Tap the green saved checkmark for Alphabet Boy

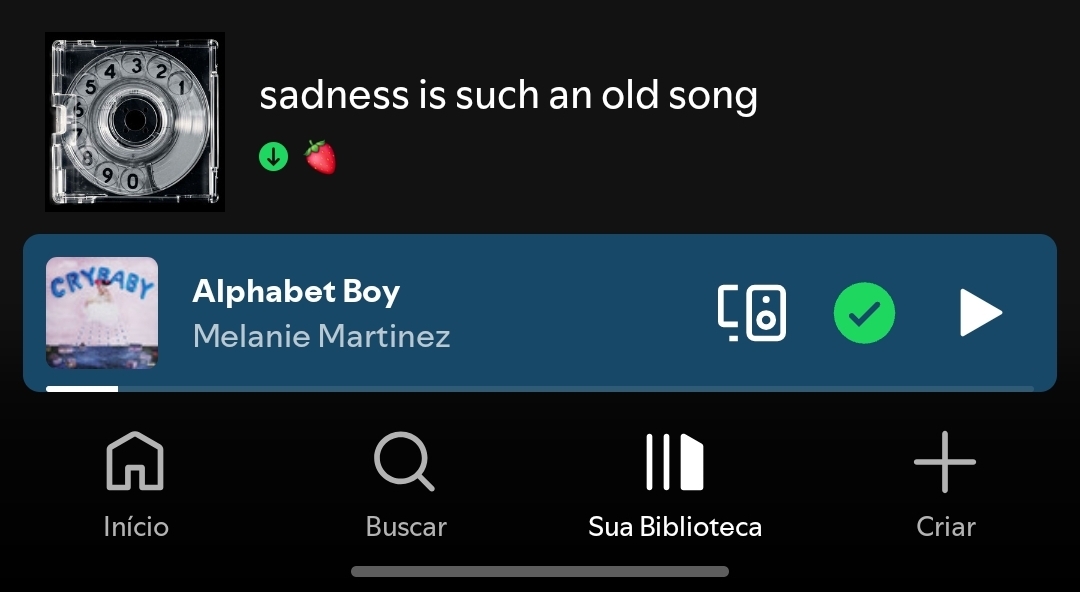point(864,313)
